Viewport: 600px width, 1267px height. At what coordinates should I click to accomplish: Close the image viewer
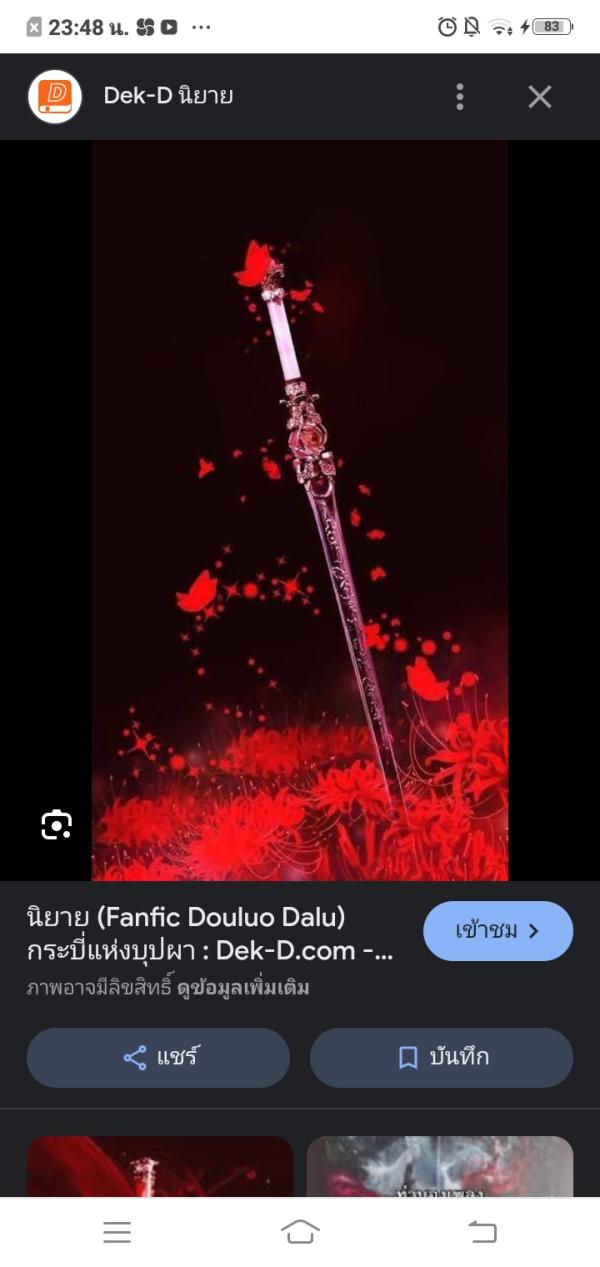tap(540, 97)
